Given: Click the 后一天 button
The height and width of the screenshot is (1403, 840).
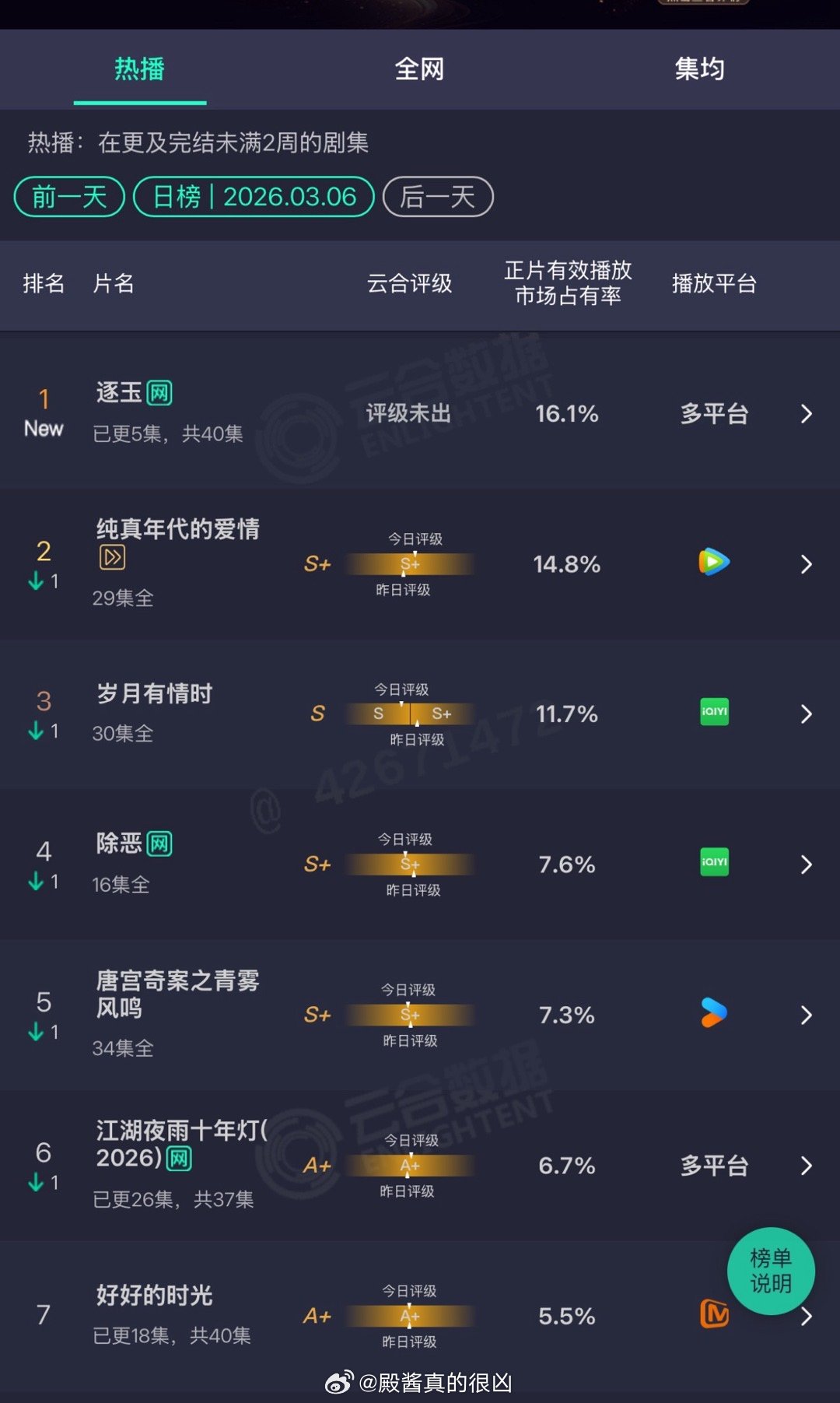Looking at the screenshot, I should [437, 197].
